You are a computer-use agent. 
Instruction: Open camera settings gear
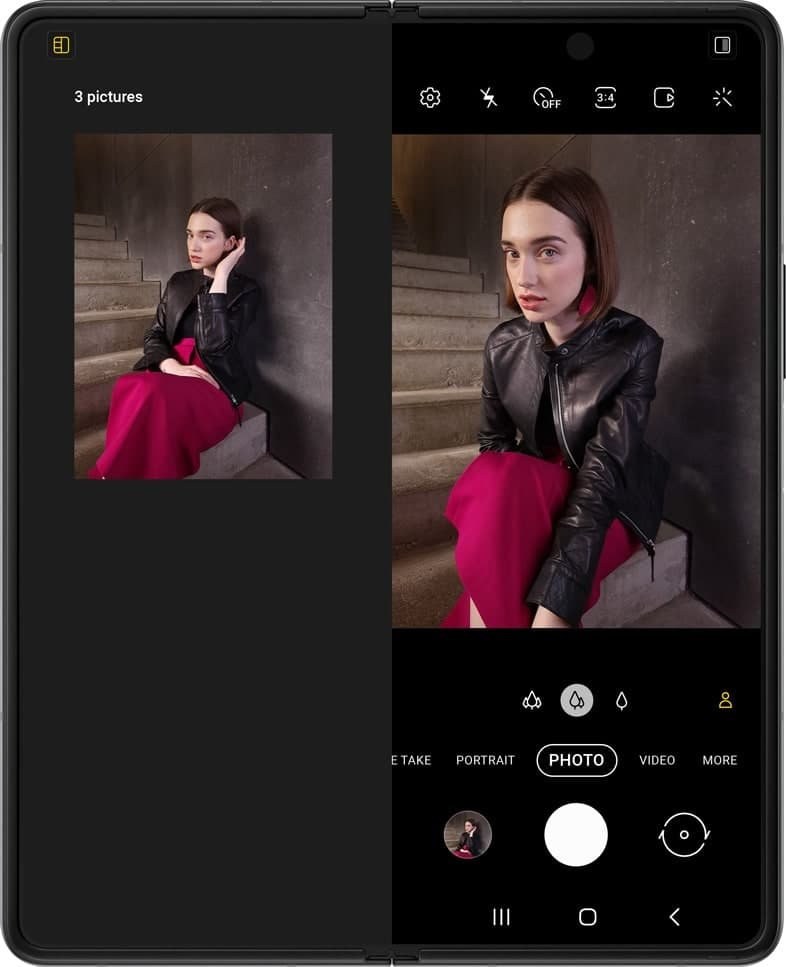[430, 97]
